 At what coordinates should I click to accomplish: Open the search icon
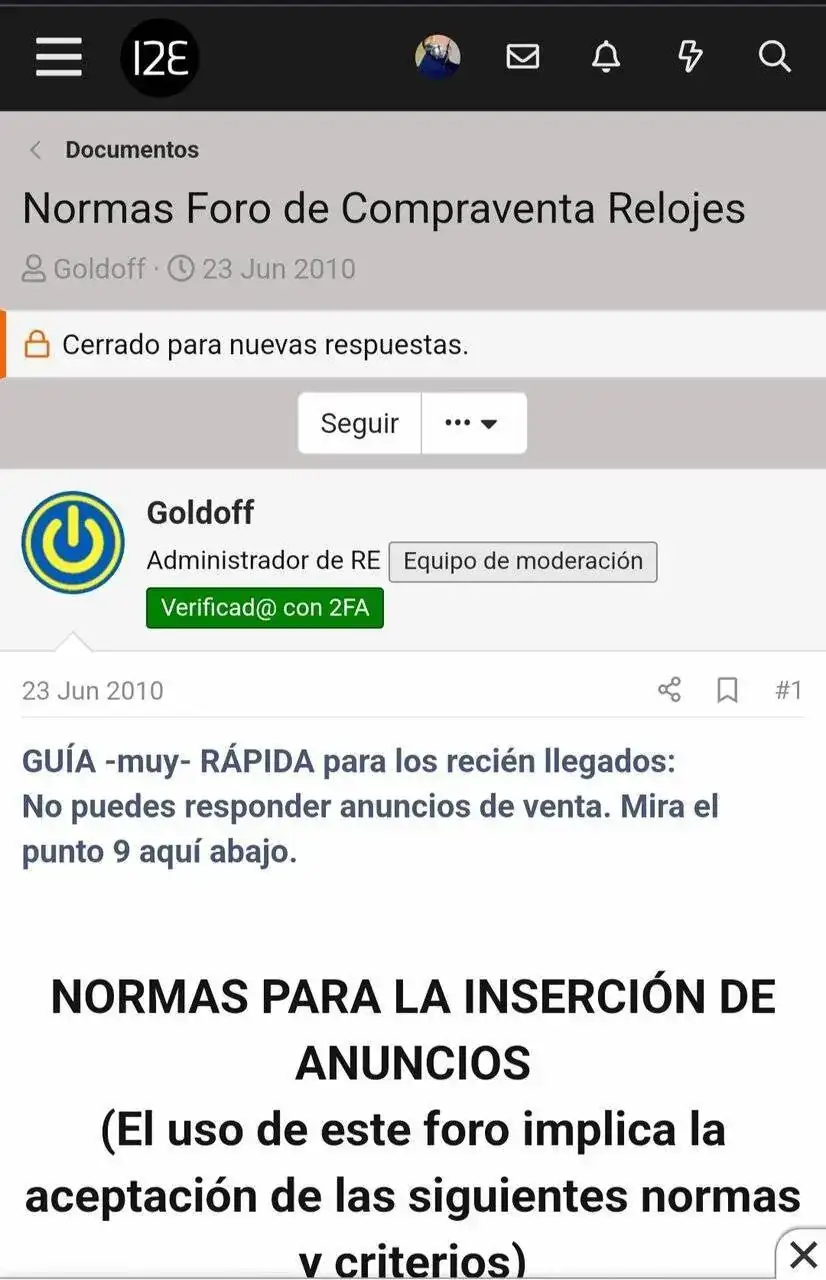[x=774, y=57]
